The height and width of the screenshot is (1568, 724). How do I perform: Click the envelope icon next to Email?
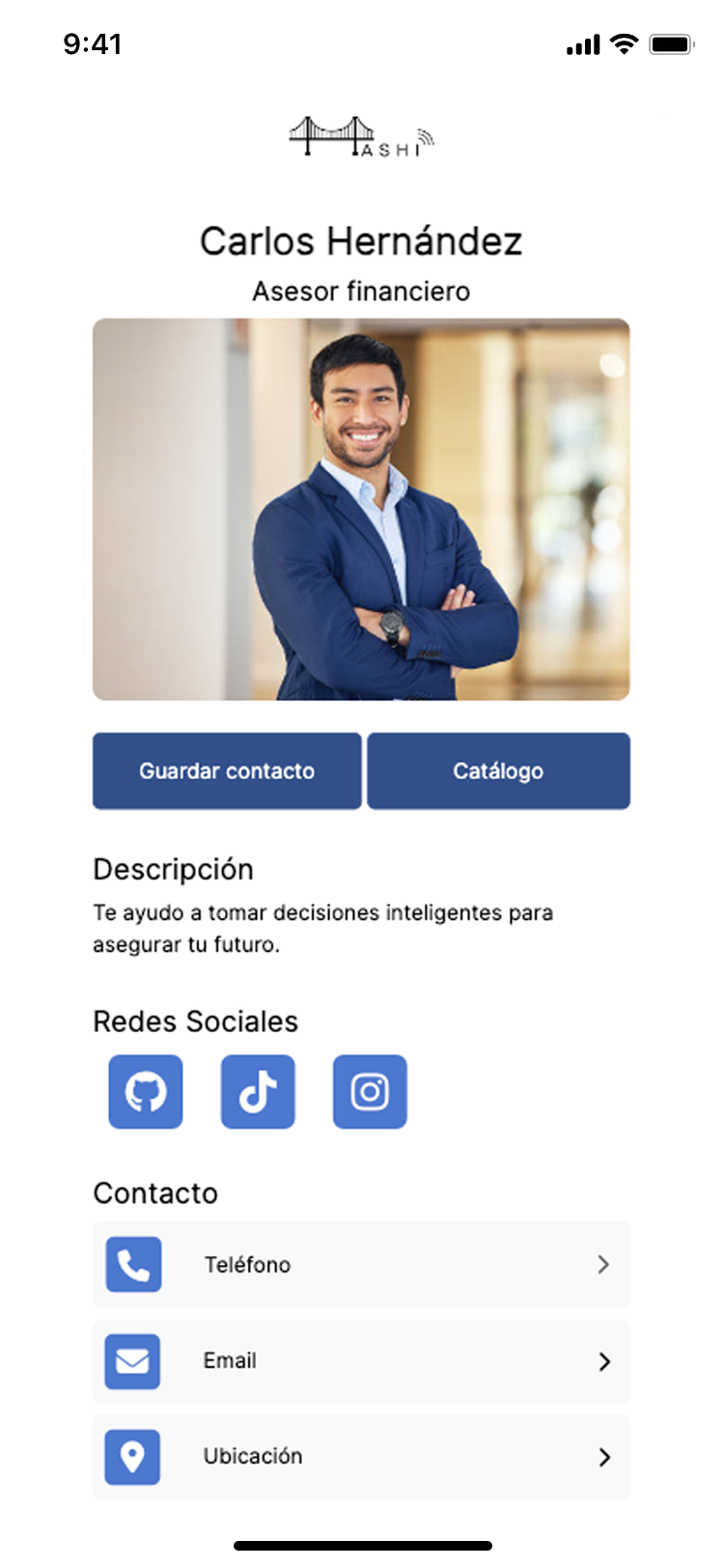pyautogui.click(x=132, y=1361)
